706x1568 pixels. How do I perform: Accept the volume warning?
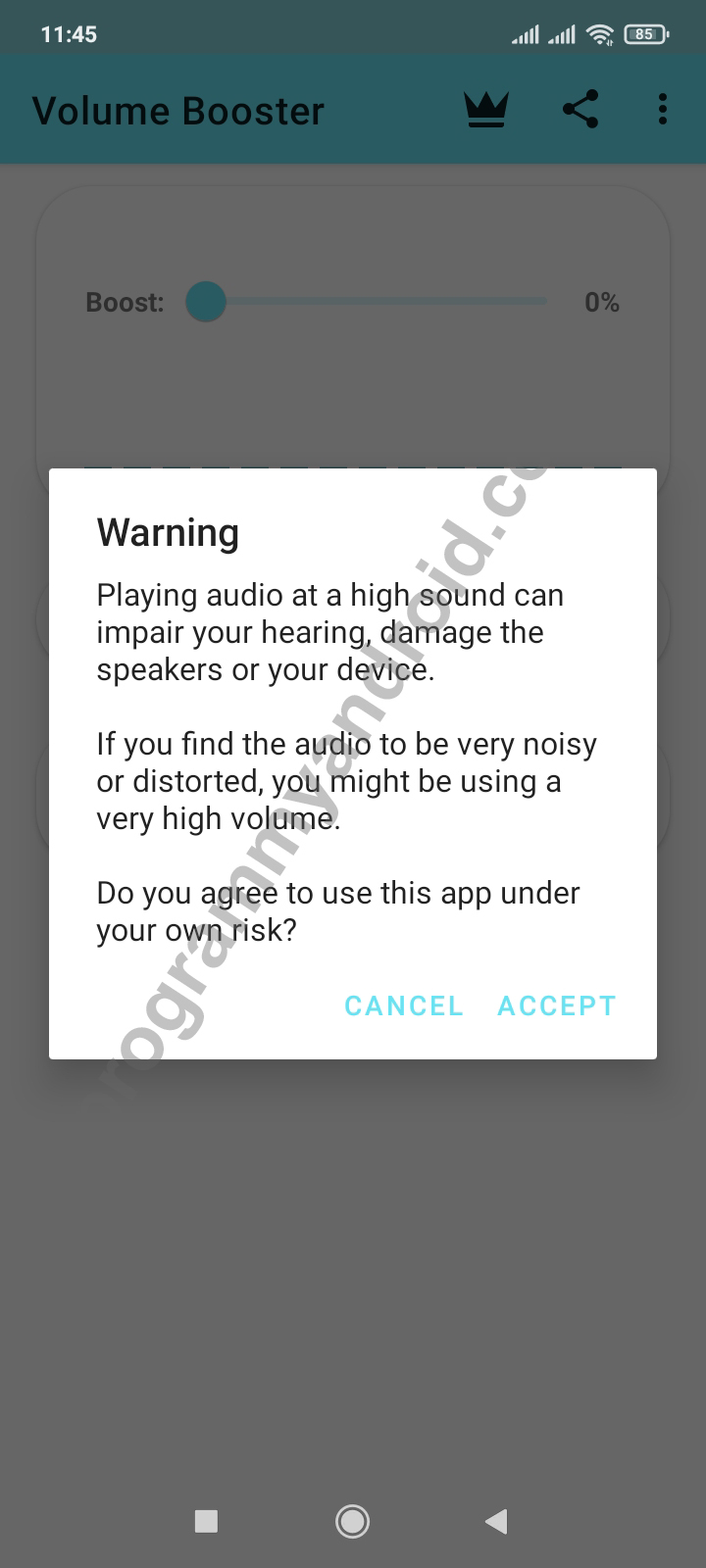556,1005
